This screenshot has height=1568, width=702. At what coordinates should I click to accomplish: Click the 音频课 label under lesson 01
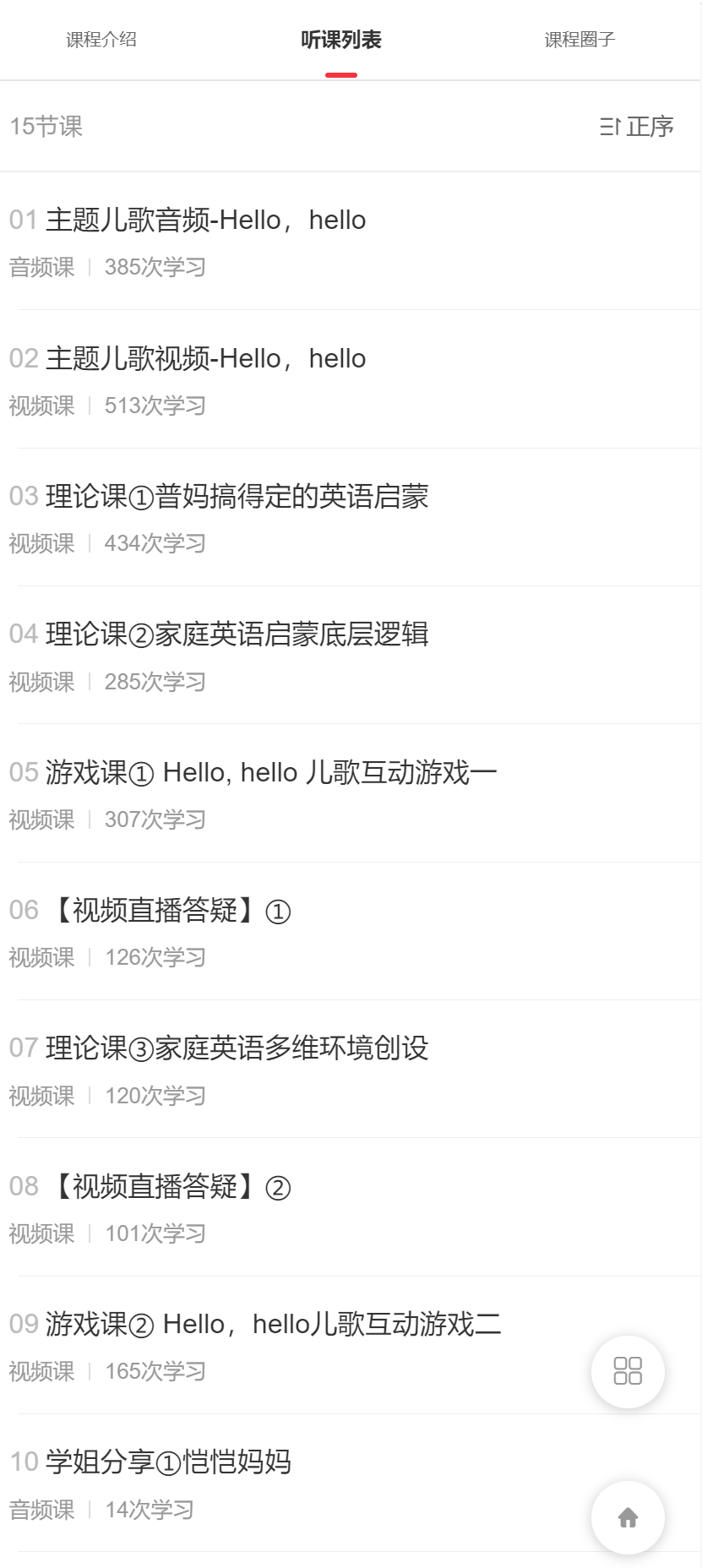point(41,268)
